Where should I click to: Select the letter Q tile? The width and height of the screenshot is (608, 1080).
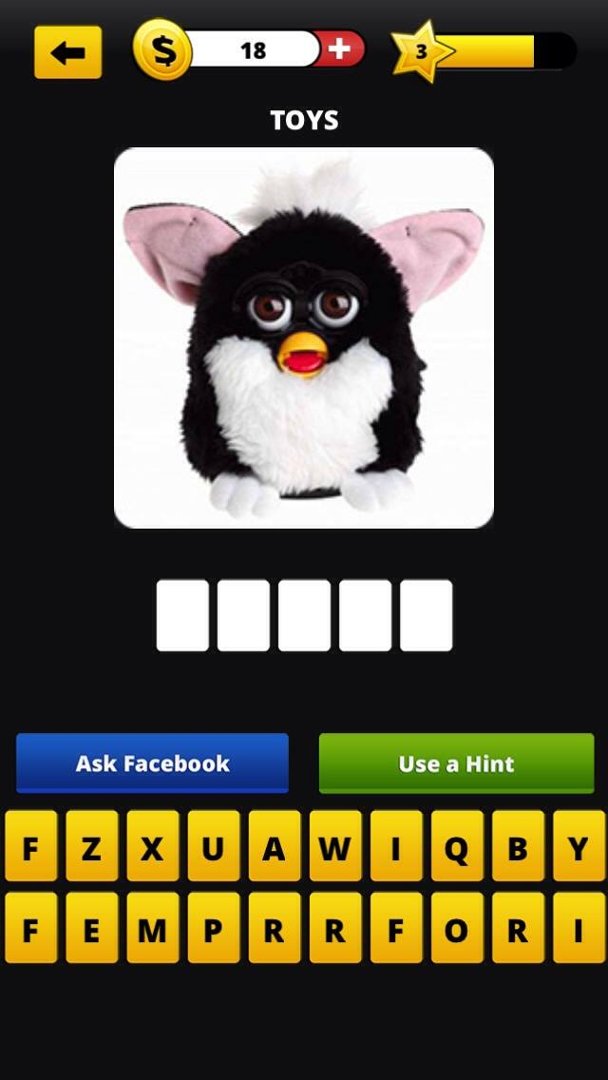click(x=457, y=846)
